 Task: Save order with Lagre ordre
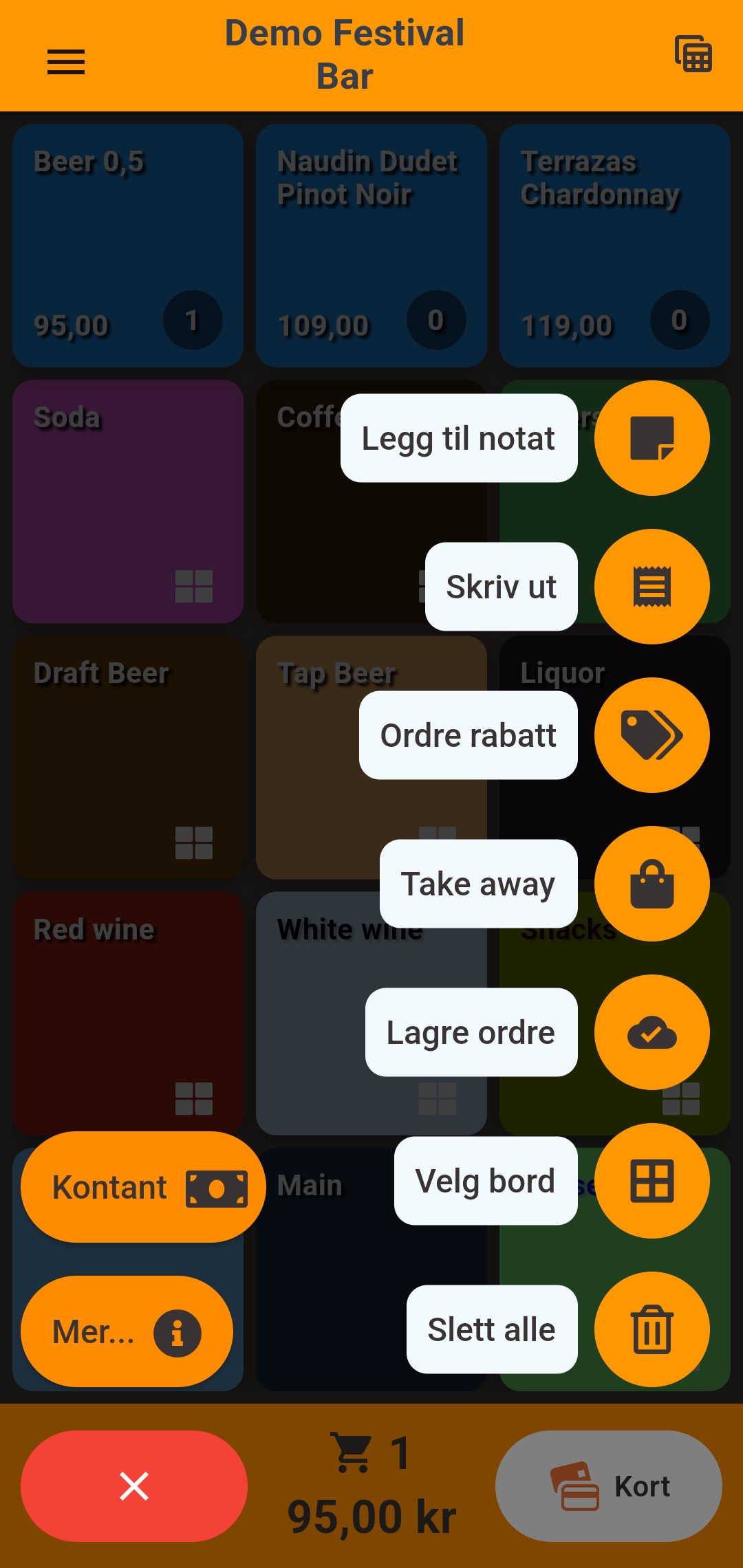(x=652, y=1032)
